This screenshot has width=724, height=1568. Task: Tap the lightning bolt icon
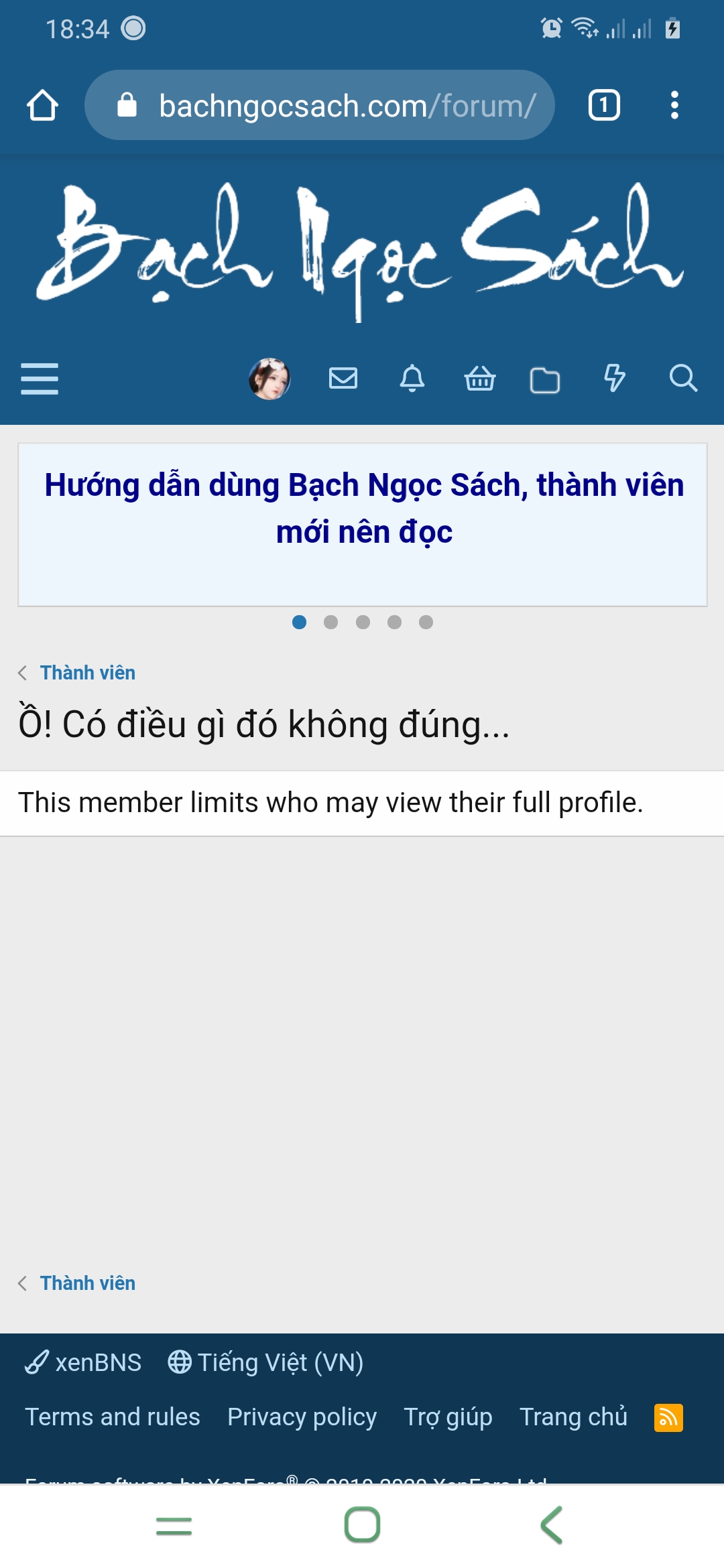pos(614,379)
